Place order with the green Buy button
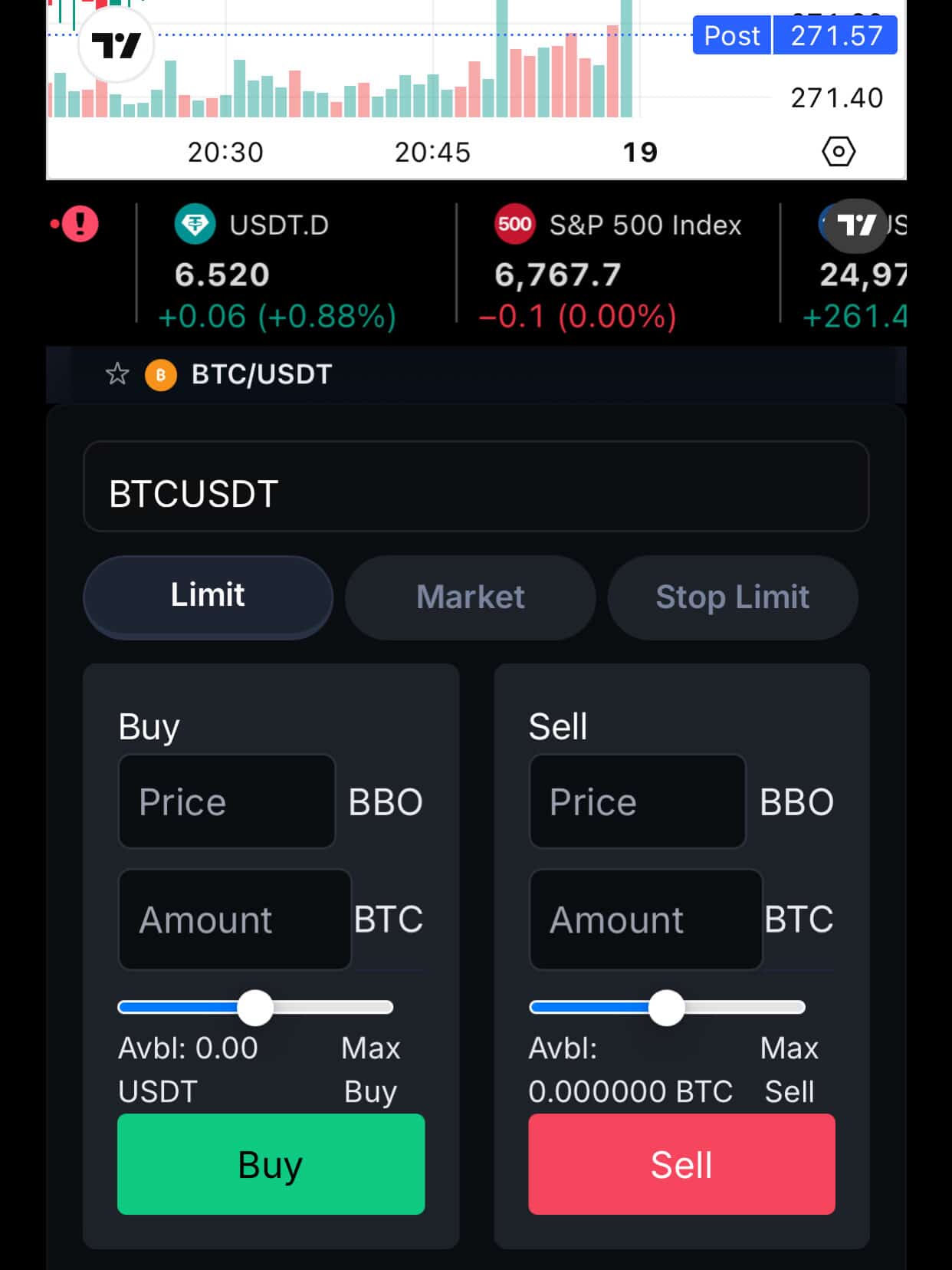 (271, 1163)
